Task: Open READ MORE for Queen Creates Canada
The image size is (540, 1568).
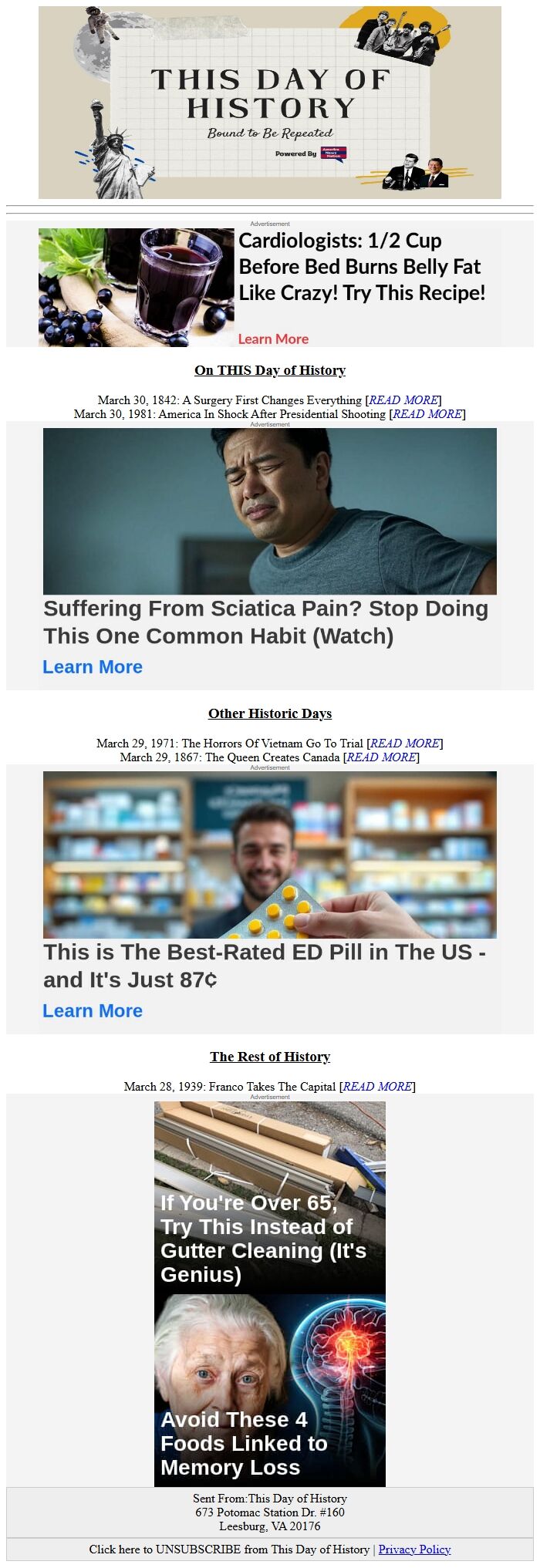Action: [x=381, y=757]
